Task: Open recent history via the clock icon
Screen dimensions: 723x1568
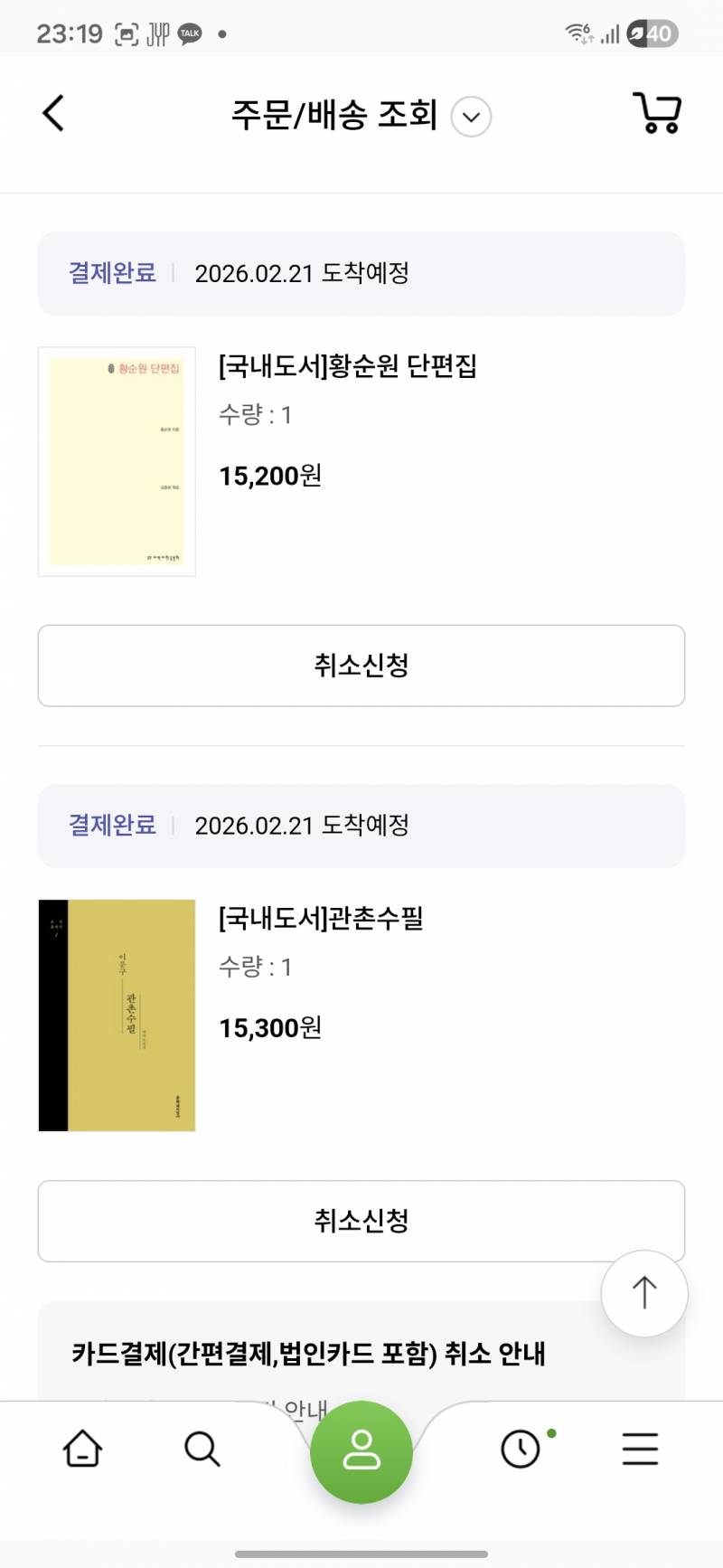Action: [521, 1449]
